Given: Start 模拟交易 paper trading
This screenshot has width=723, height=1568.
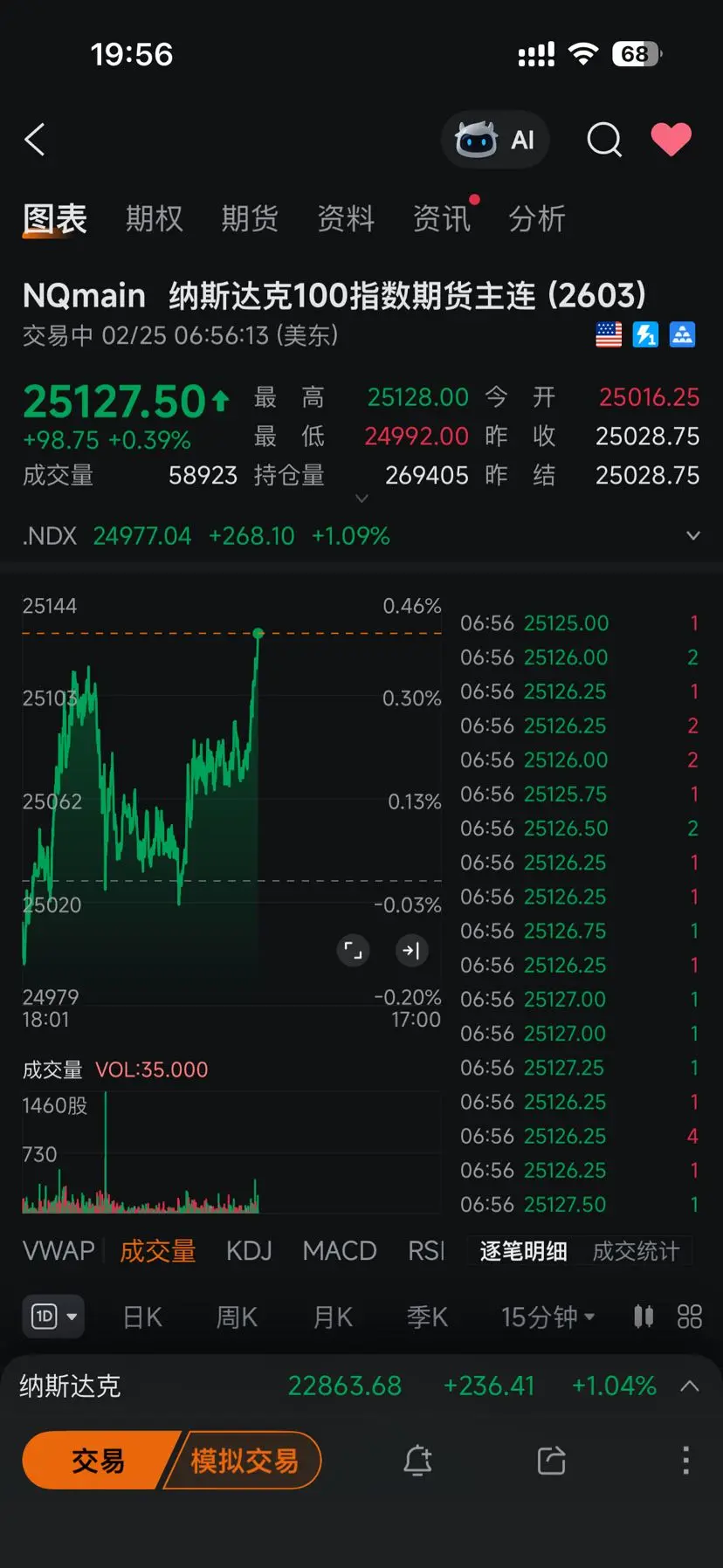Looking at the screenshot, I should [x=244, y=1460].
